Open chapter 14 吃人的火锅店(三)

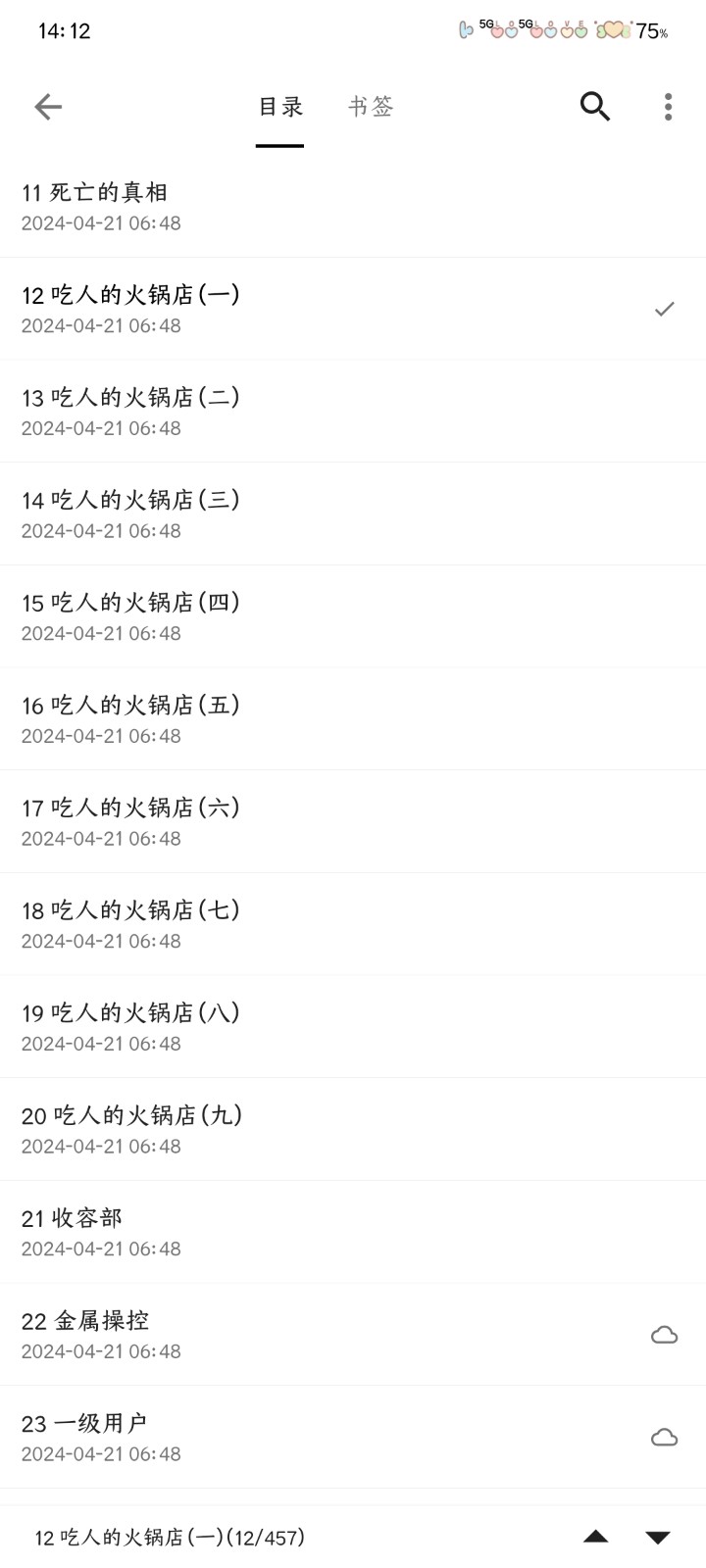[294, 514]
